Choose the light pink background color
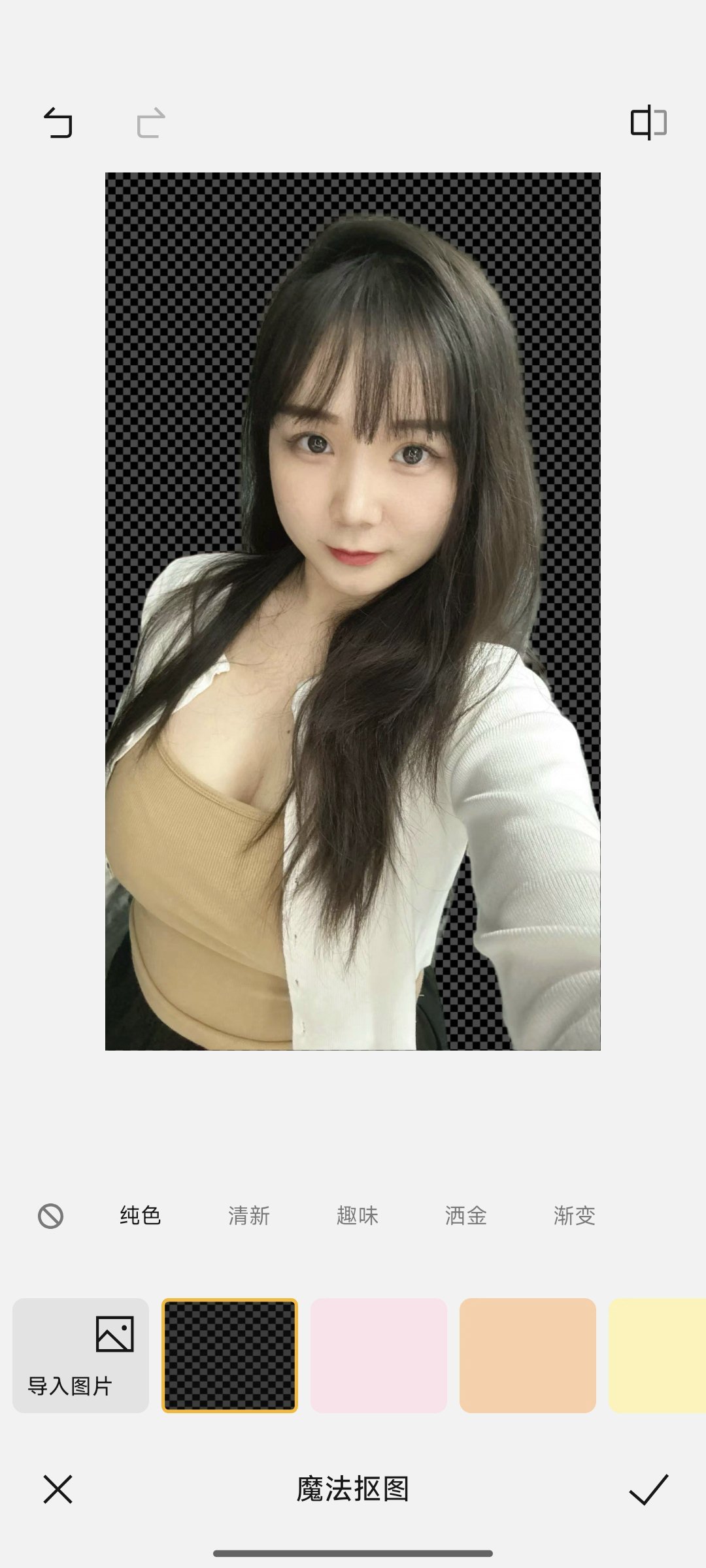706x1568 pixels. [378, 1356]
